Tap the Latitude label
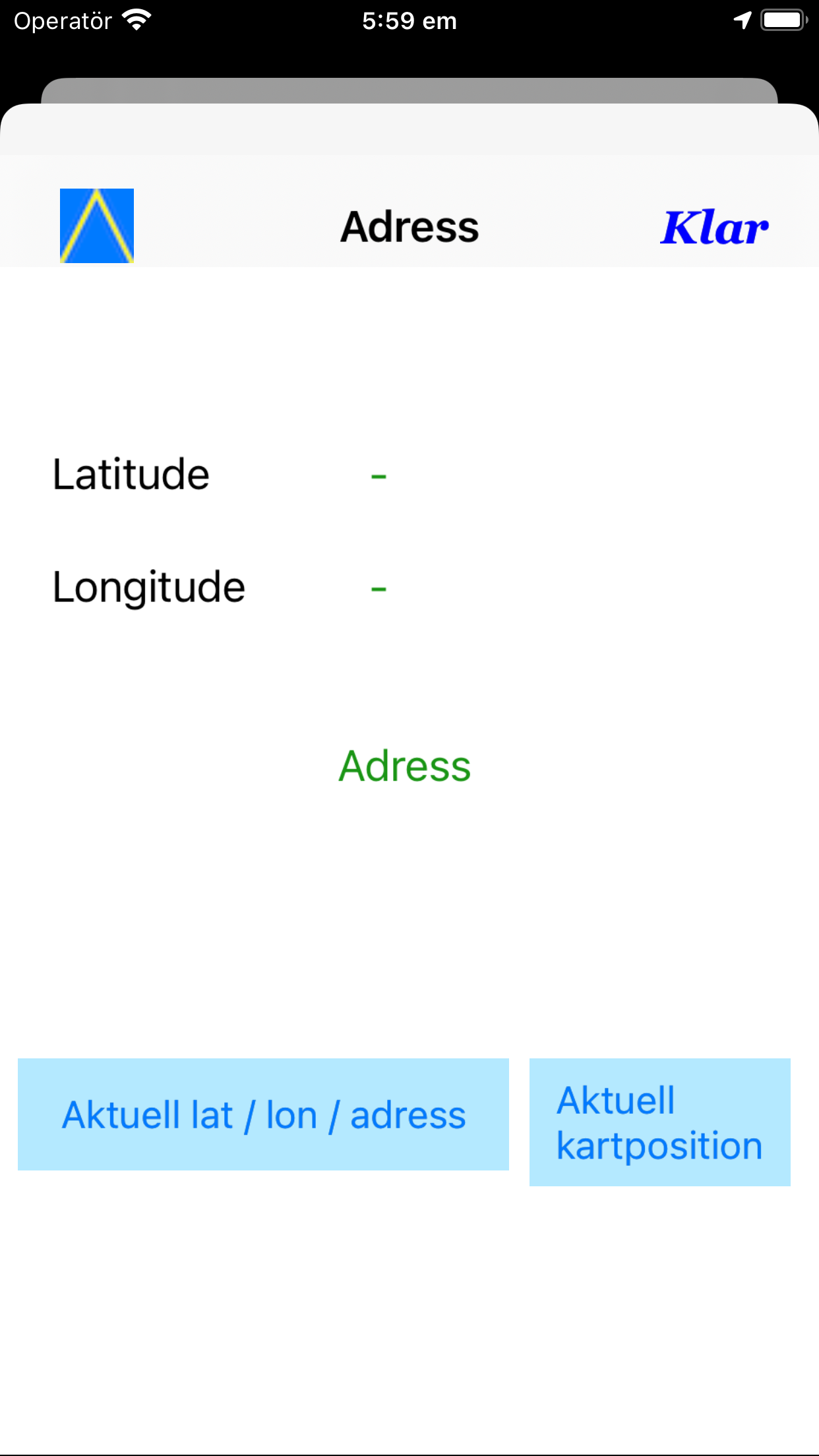The image size is (819, 1456). click(131, 473)
